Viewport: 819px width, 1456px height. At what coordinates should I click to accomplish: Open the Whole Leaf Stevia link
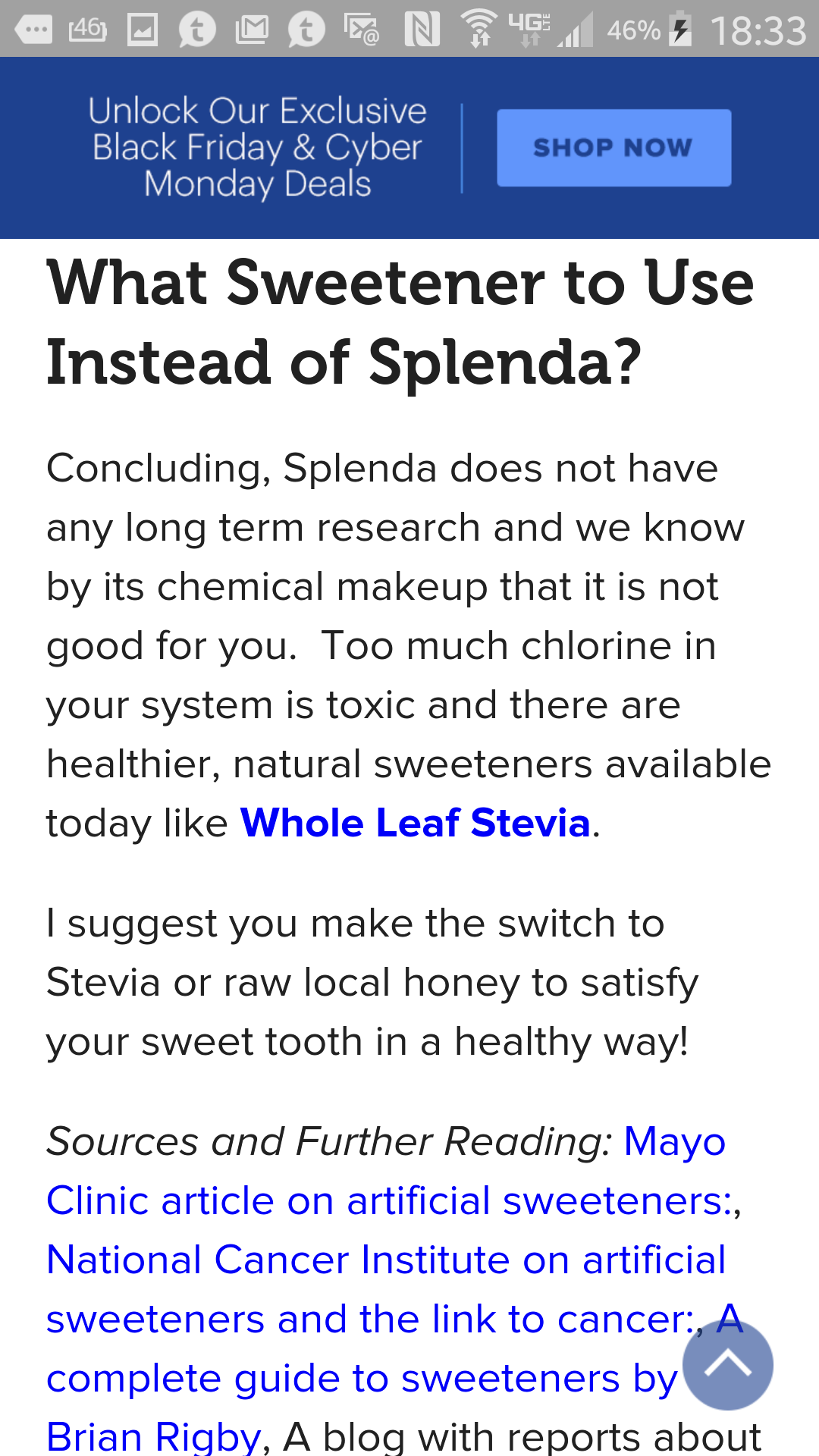(415, 823)
